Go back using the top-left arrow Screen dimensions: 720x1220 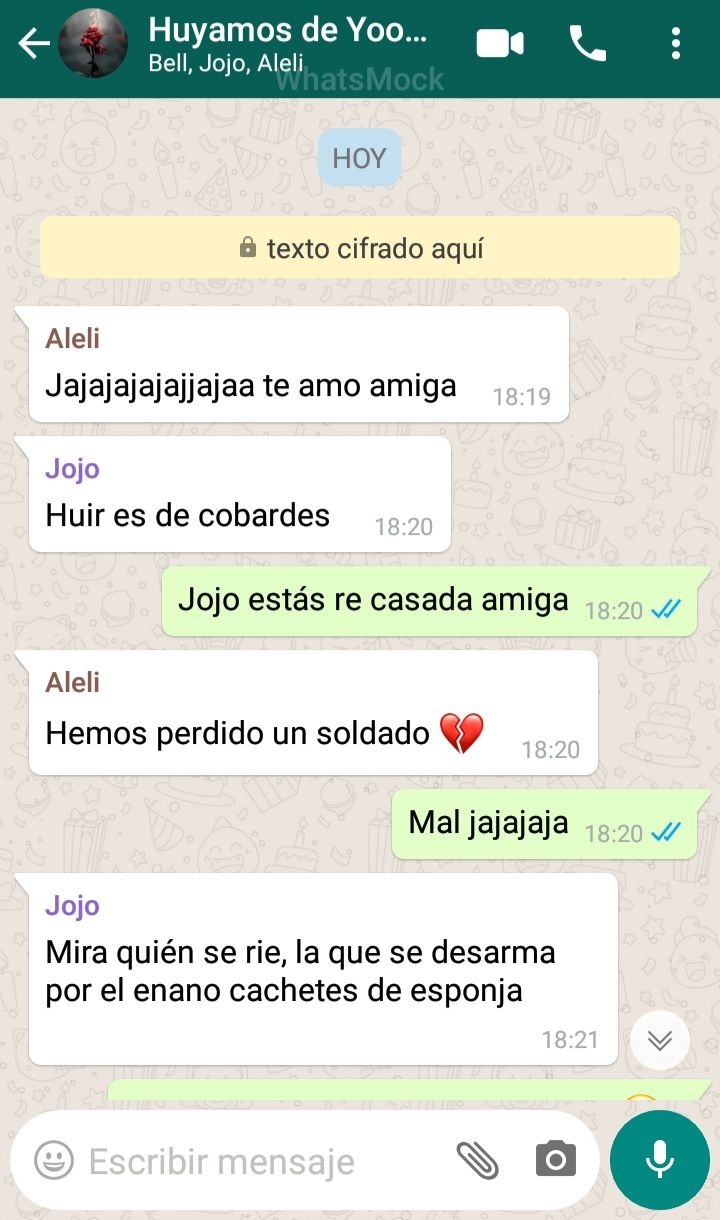coord(33,44)
